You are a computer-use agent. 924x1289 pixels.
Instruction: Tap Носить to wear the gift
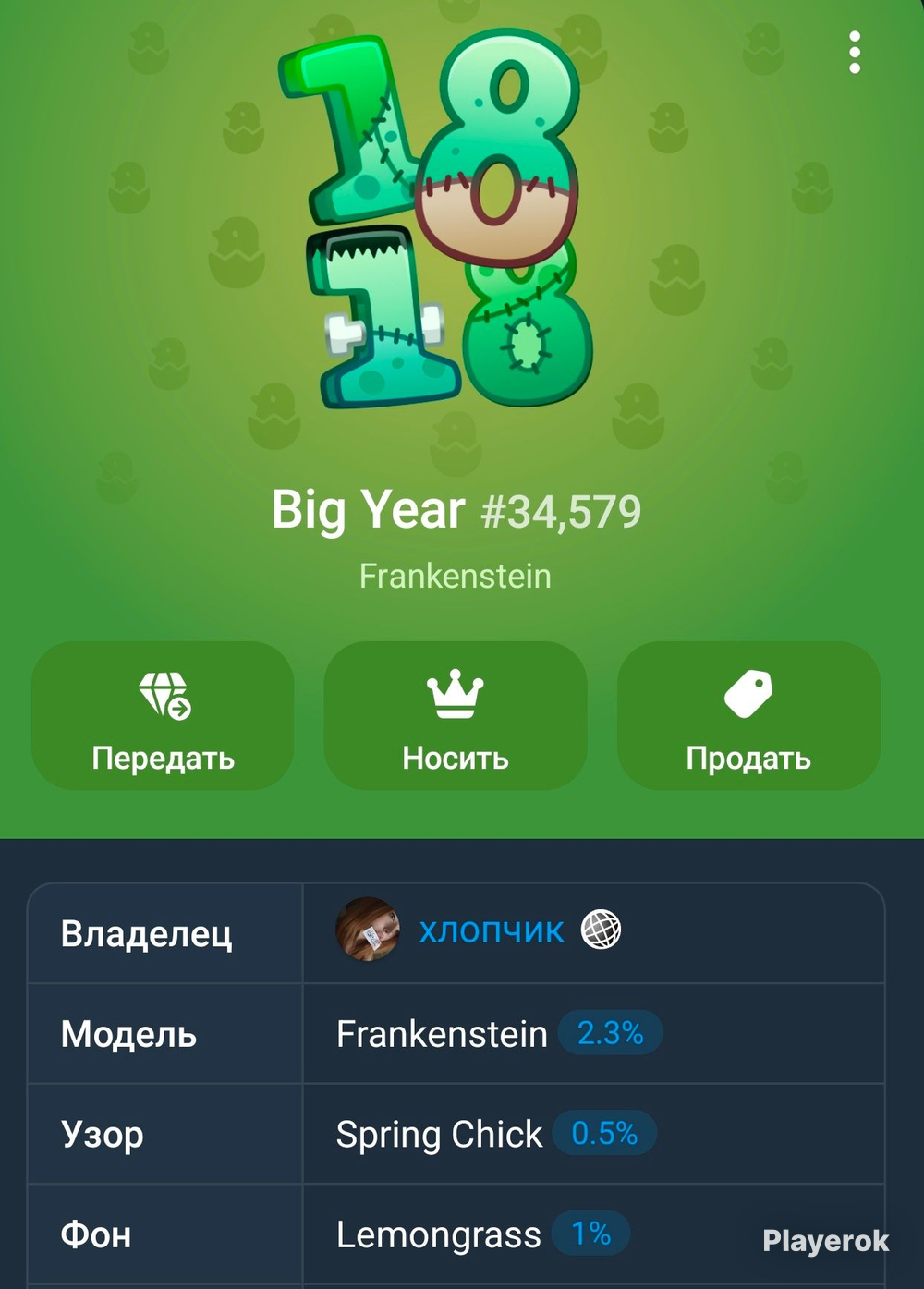click(456, 716)
